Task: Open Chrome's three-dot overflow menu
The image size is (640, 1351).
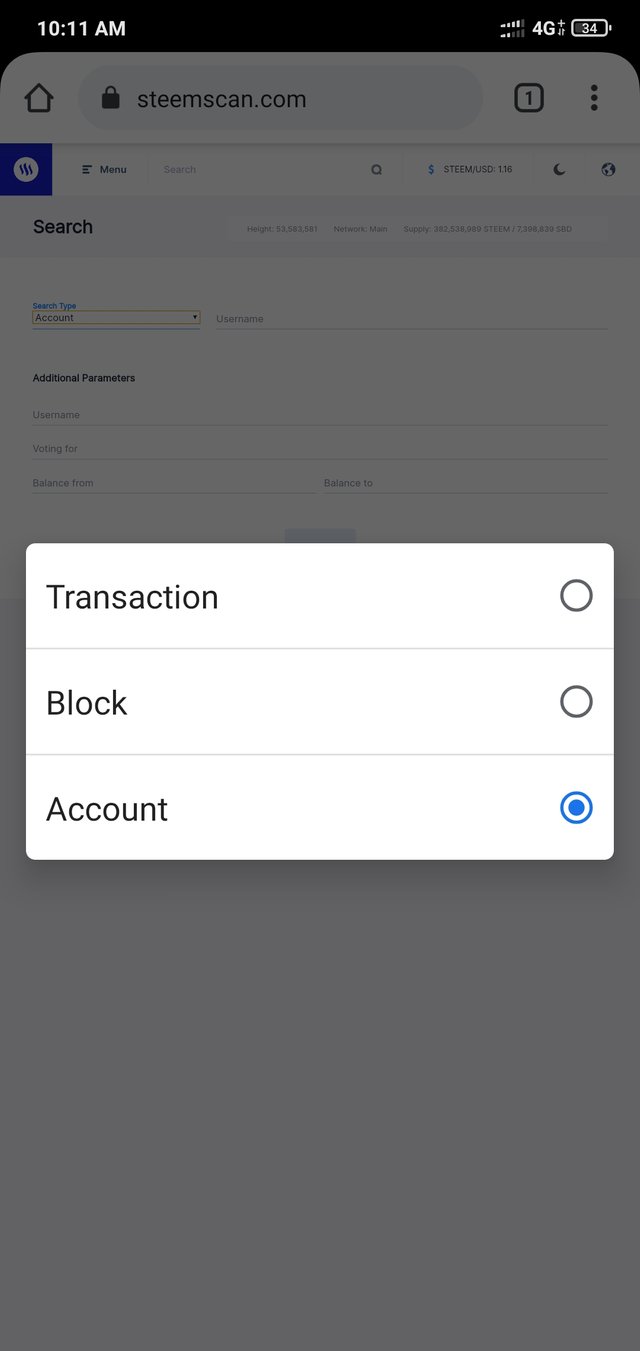Action: coord(594,98)
